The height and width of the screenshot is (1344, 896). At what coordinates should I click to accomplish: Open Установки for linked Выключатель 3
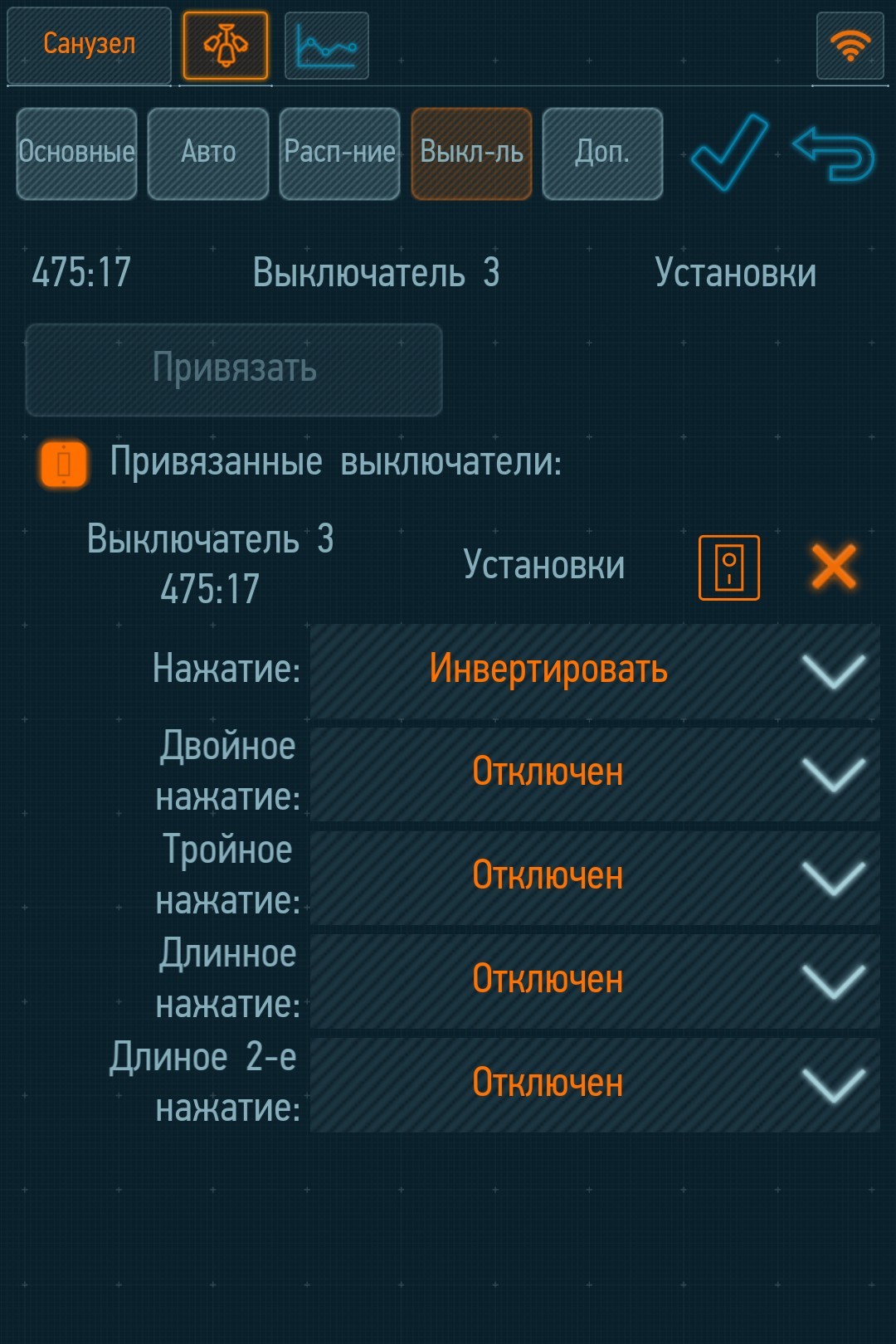pyautogui.click(x=543, y=565)
